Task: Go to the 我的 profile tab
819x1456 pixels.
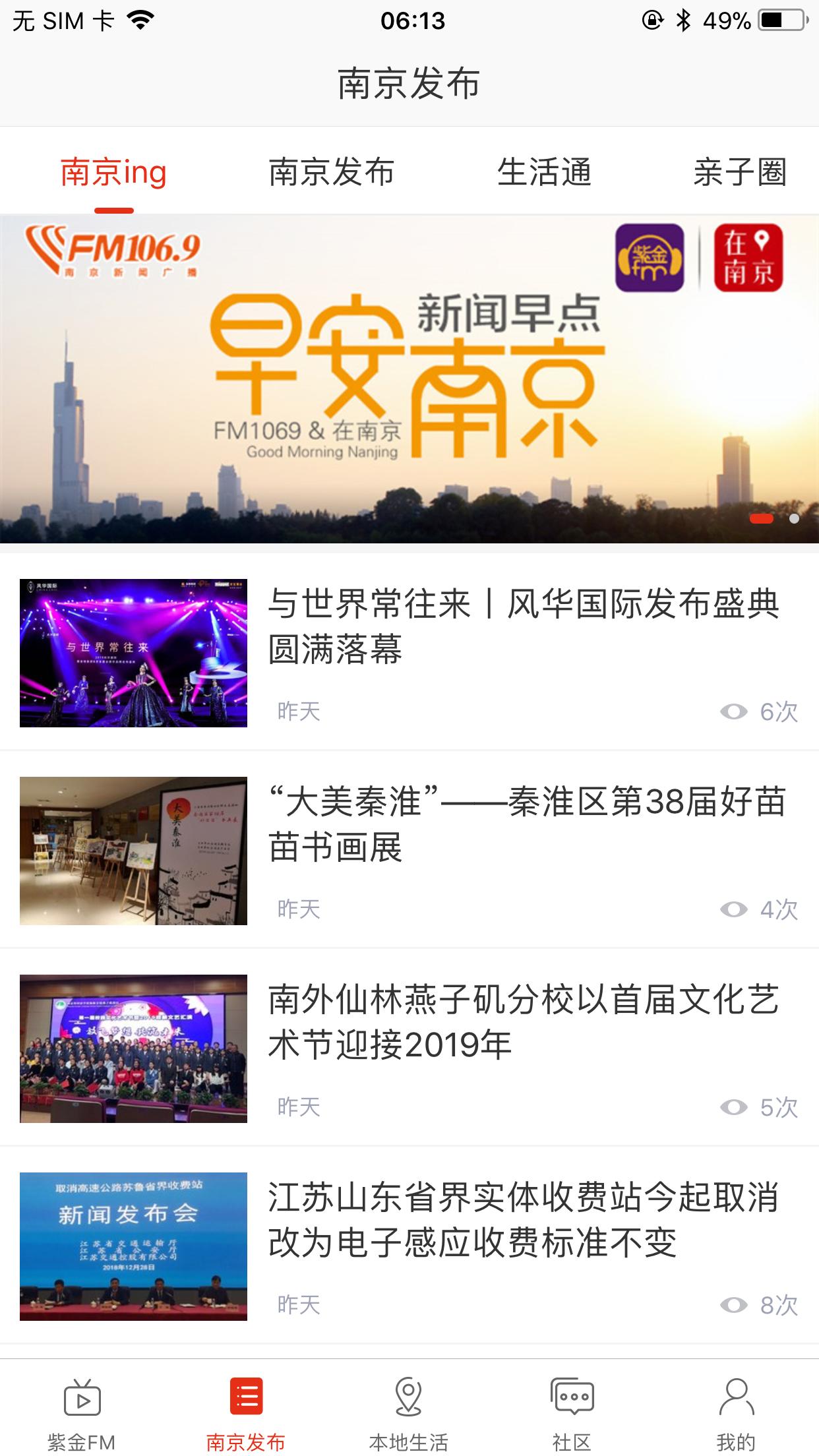Action: pyautogui.click(x=736, y=1411)
